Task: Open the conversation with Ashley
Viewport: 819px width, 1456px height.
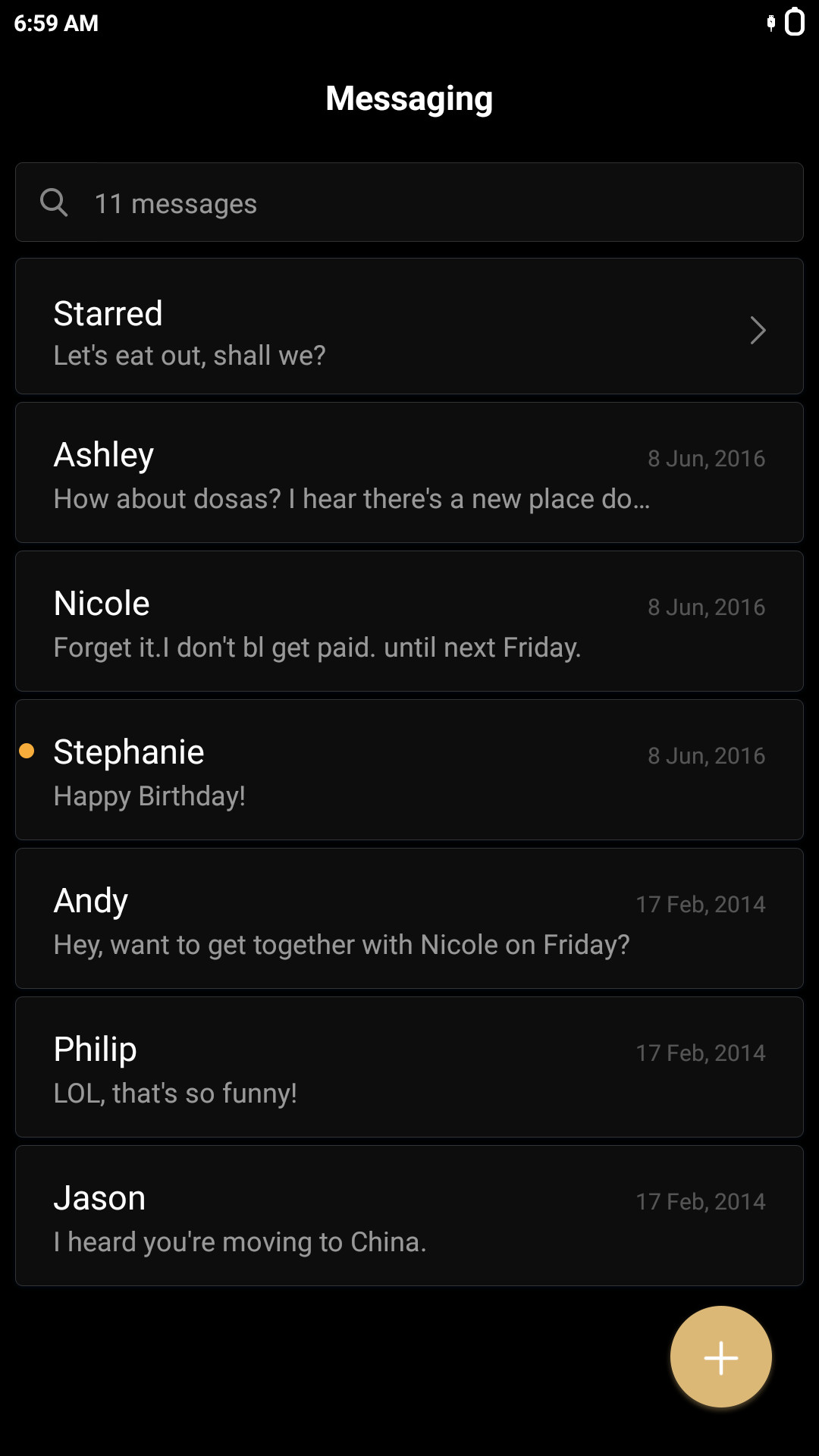Action: tap(409, 472)
